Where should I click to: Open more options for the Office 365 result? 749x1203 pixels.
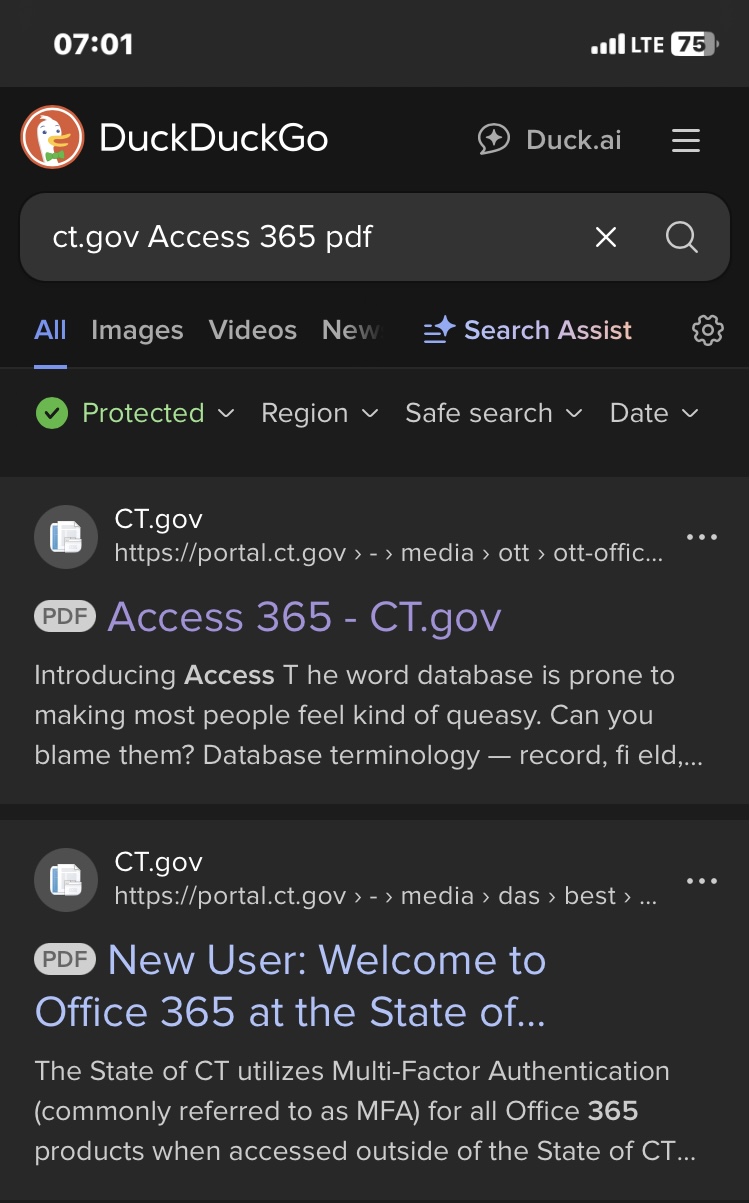[702, 881]
